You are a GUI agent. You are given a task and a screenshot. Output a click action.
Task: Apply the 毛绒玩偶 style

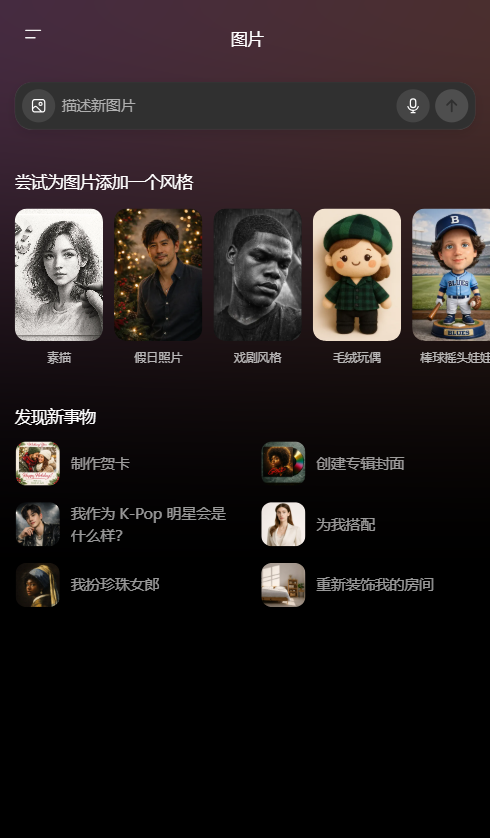pos(357,286)
